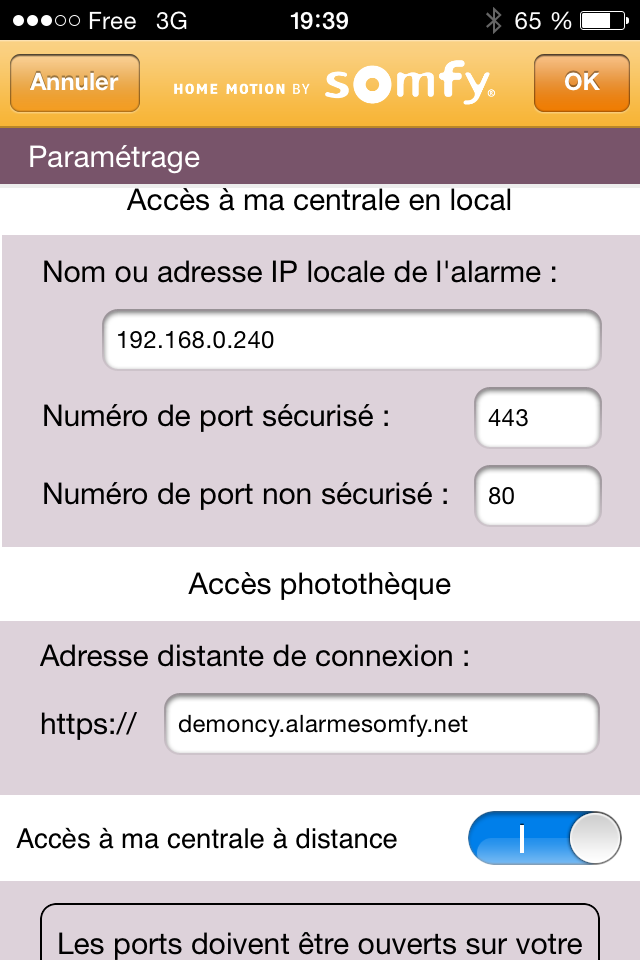Change the non-secure port number field
Image resolution: width=640 pixels, height=960 pixels.
tap(537, 495)
